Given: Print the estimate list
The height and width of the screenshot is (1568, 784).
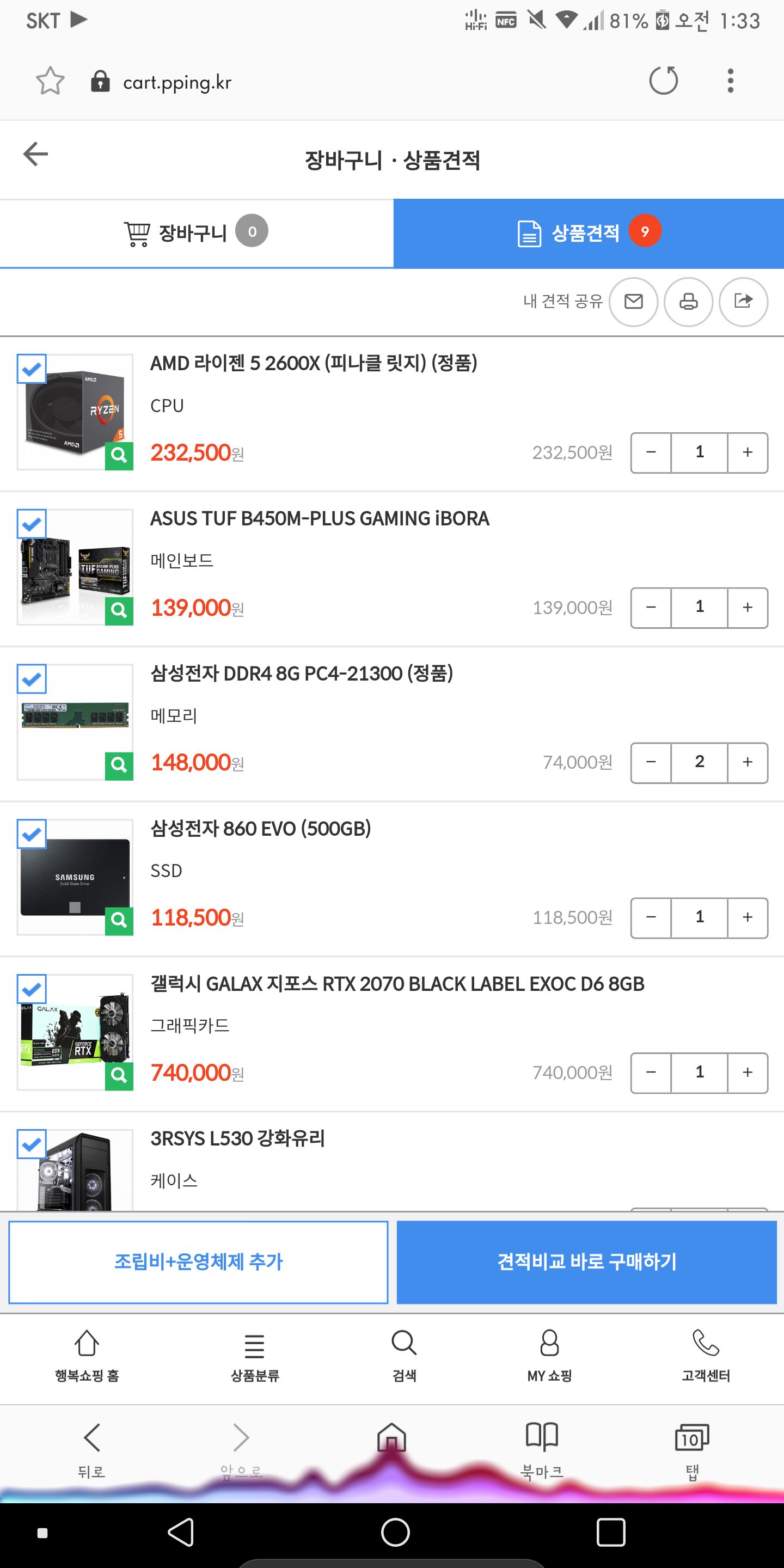Looking at the screenshot, I should coord(688,301).
